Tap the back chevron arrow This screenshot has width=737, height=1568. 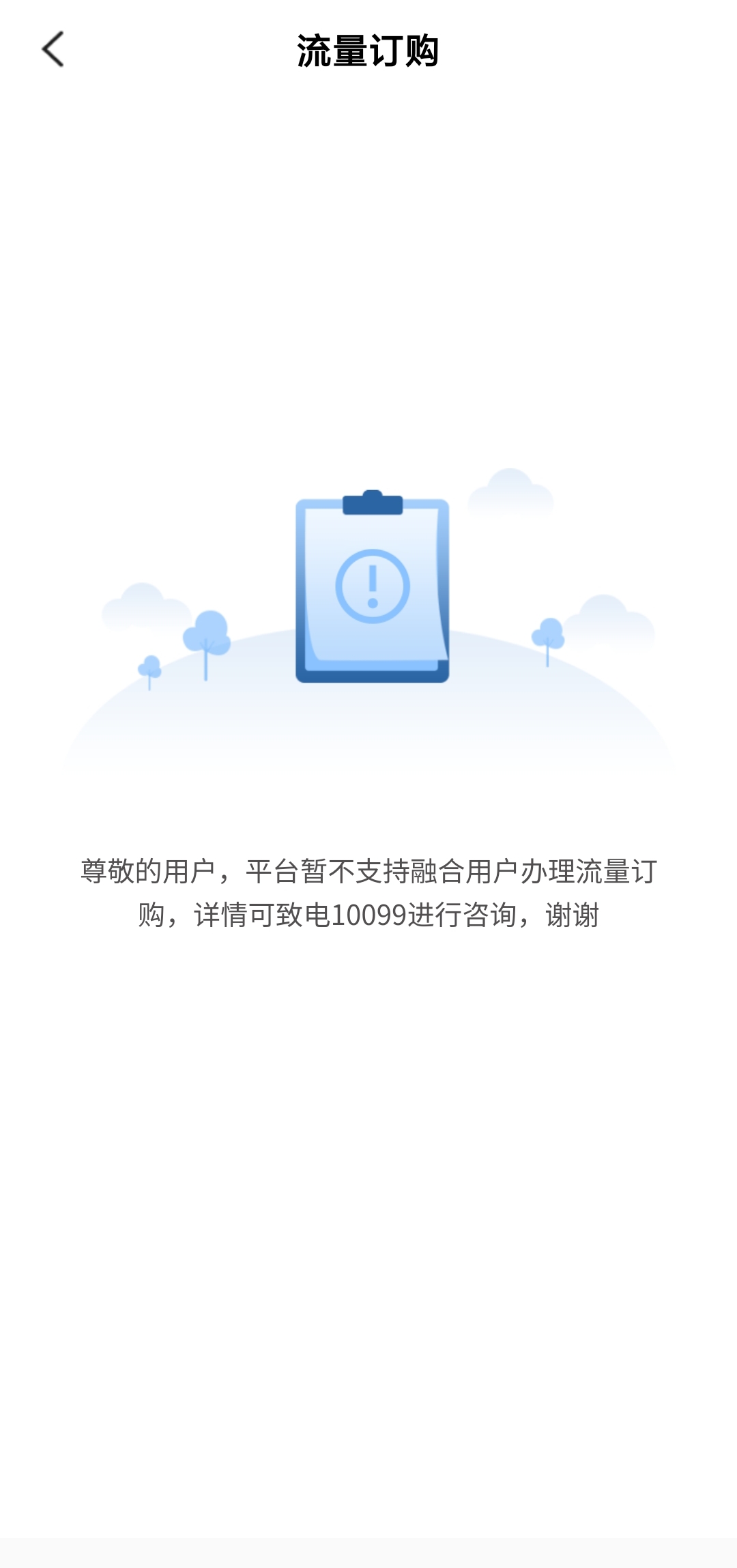pyautogui.click(x=53, y=49)
